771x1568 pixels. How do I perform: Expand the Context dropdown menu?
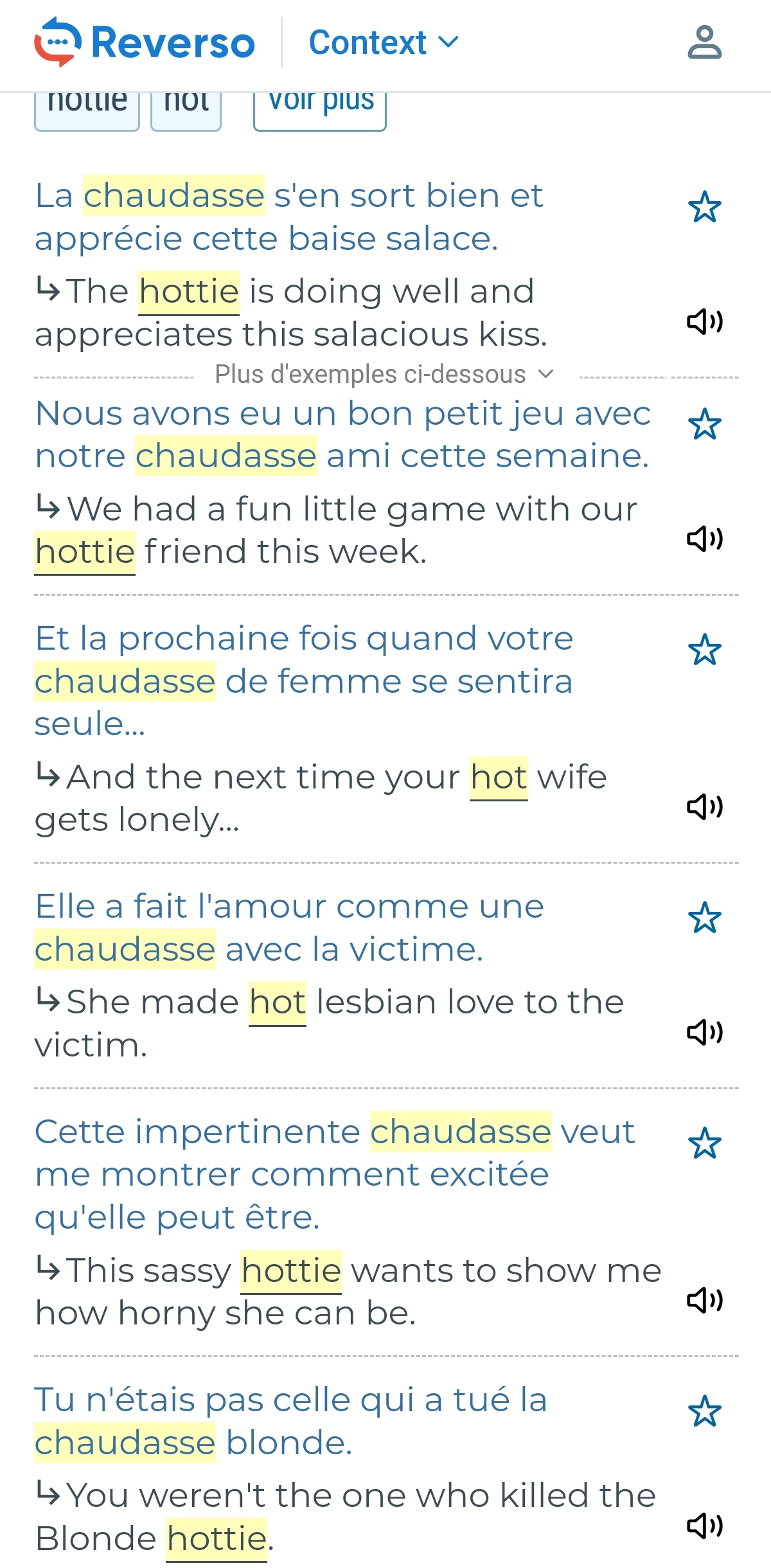click(384, 42)
